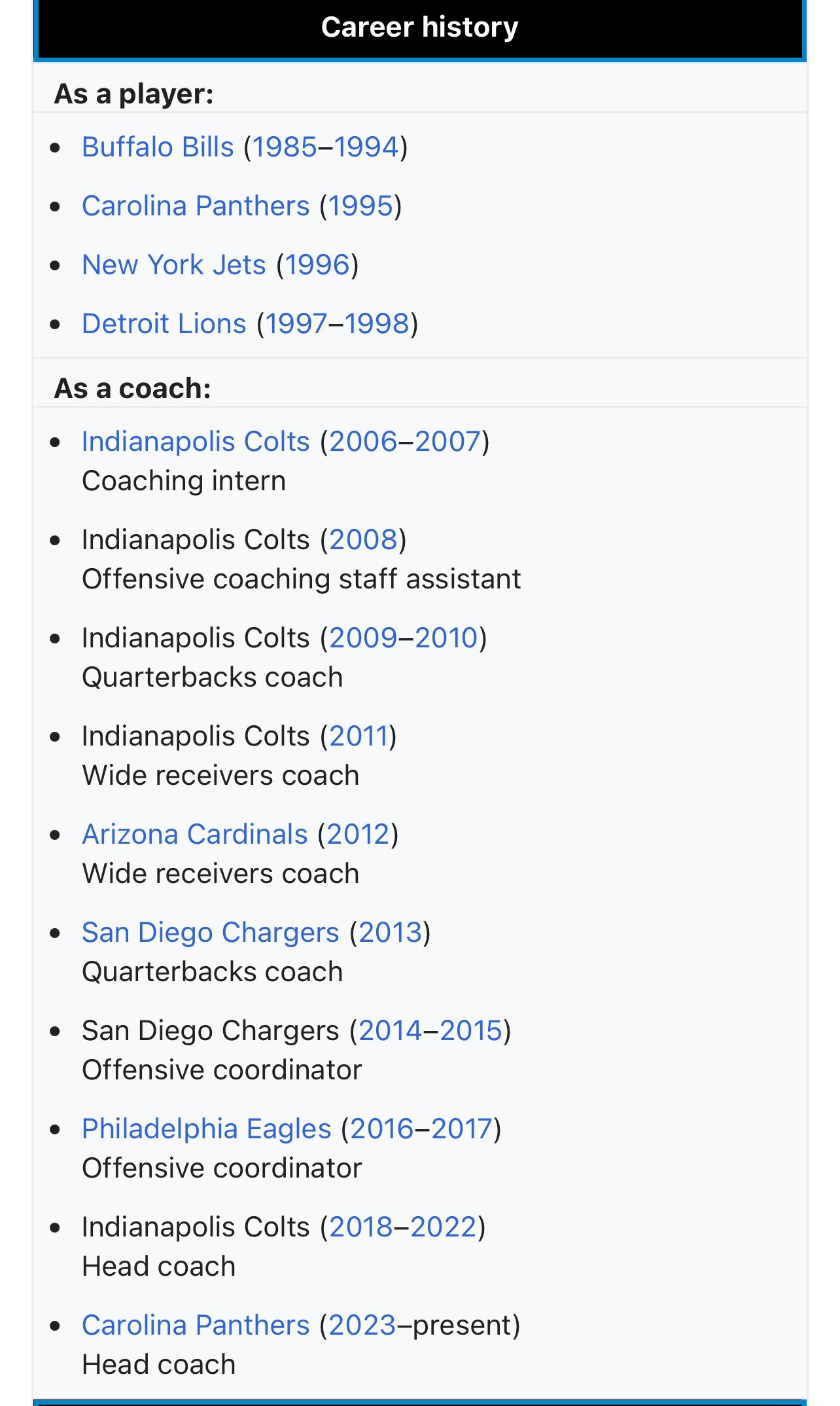Viewport: 840px width, 1406px height.
Task: Open the Buffalo Bills link
Action: (158, 147)
